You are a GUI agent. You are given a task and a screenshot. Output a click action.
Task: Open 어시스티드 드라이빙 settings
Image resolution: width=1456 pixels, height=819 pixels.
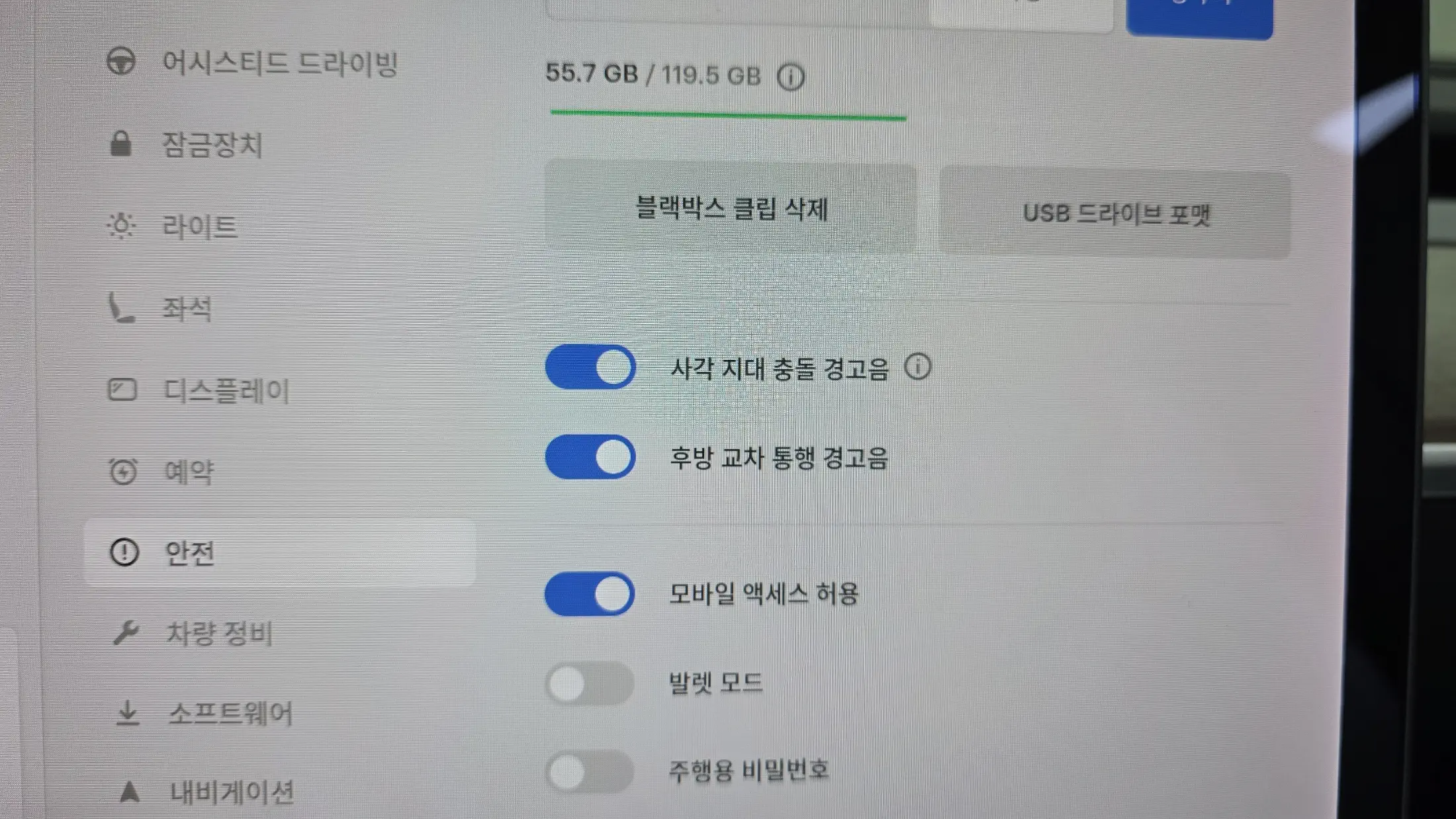[251, 64]
